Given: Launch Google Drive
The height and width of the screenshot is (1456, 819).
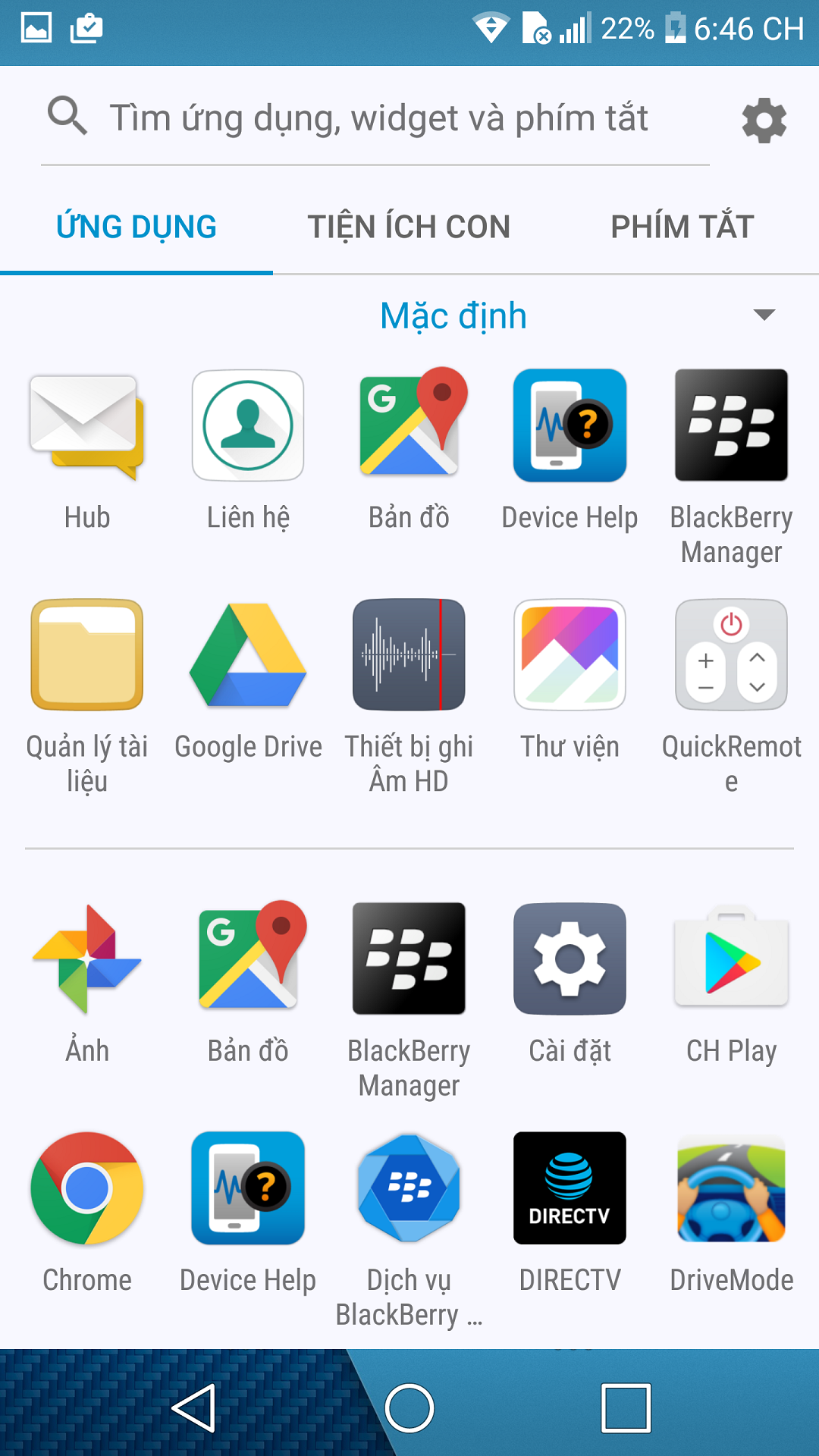Looking at the screenshot, I should [248, 655].
